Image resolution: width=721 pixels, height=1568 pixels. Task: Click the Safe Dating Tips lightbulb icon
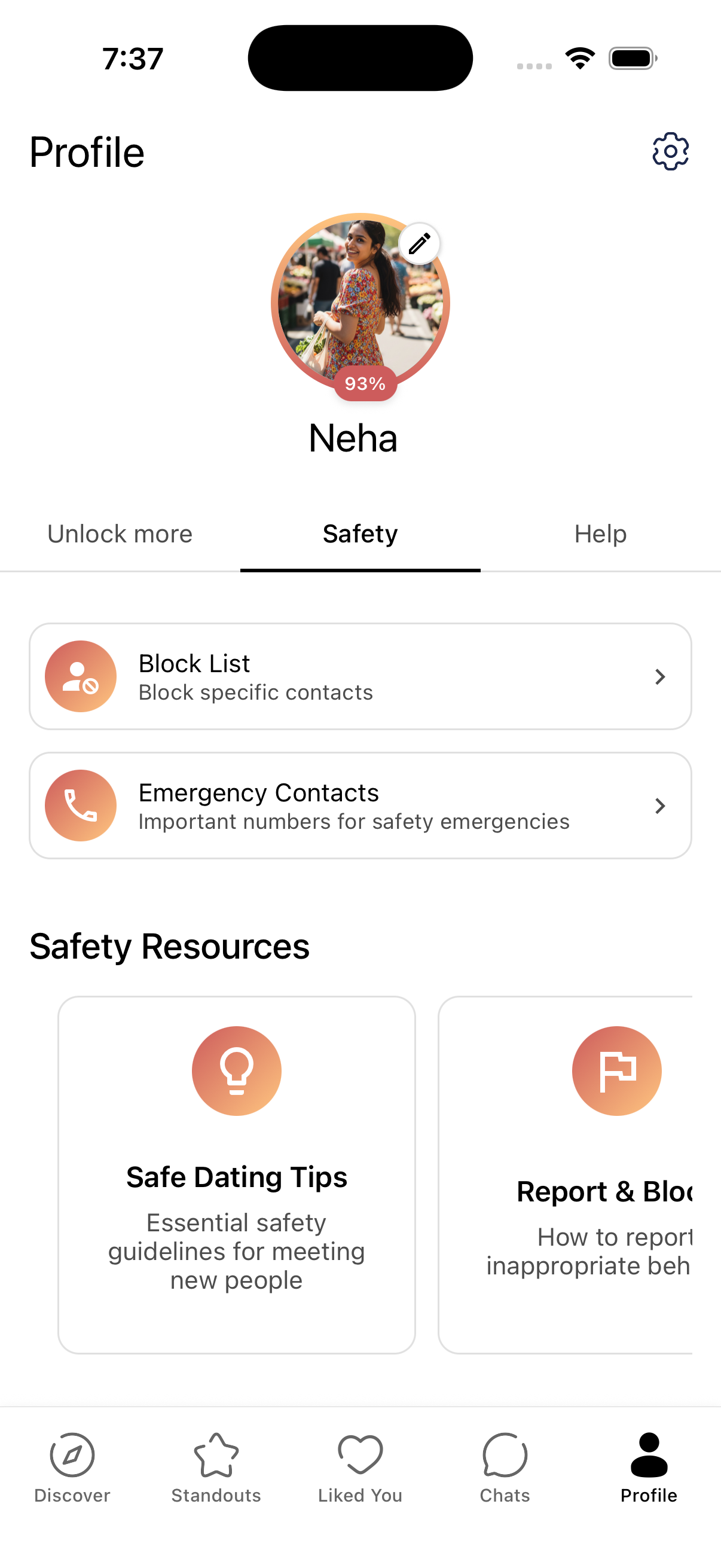(x=237, y=1070)
